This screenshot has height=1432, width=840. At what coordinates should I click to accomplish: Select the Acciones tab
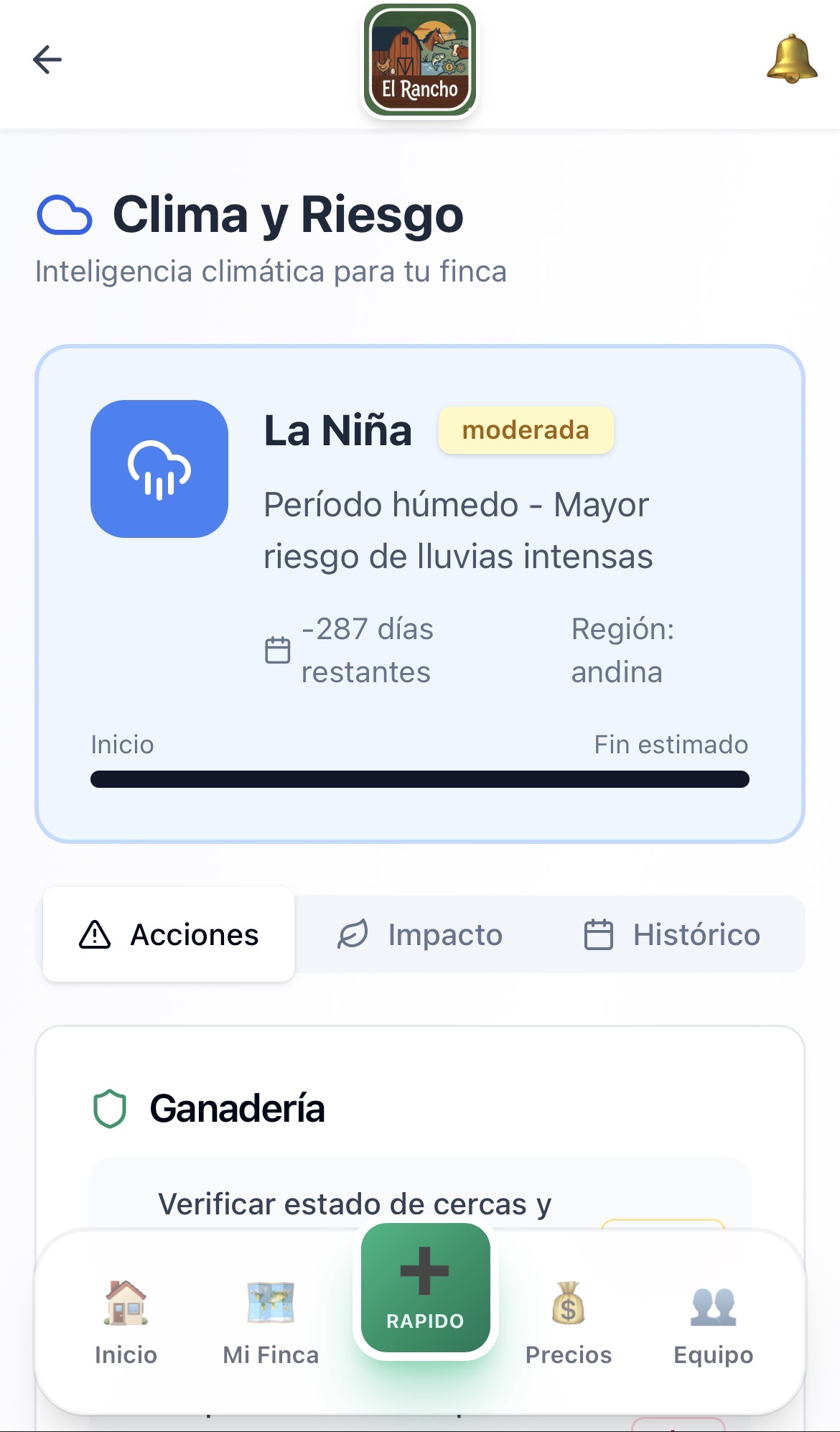point(169,934)
